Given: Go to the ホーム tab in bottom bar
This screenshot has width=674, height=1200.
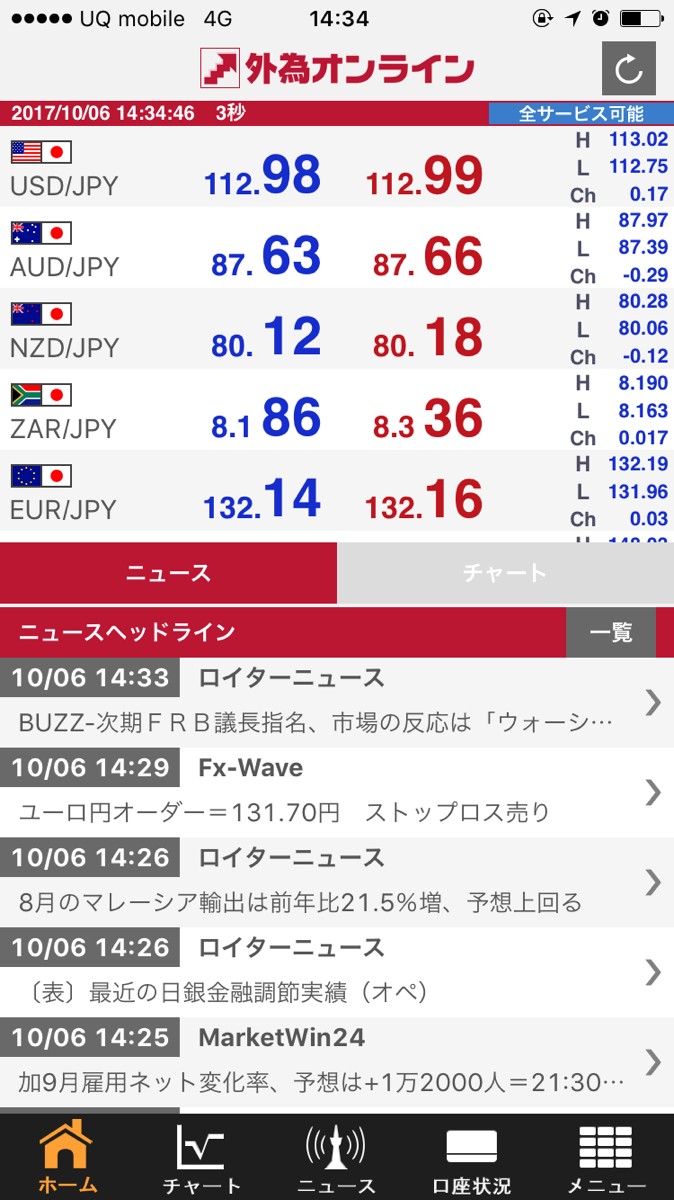Looking at the screenshot, I should point(67,1158).
